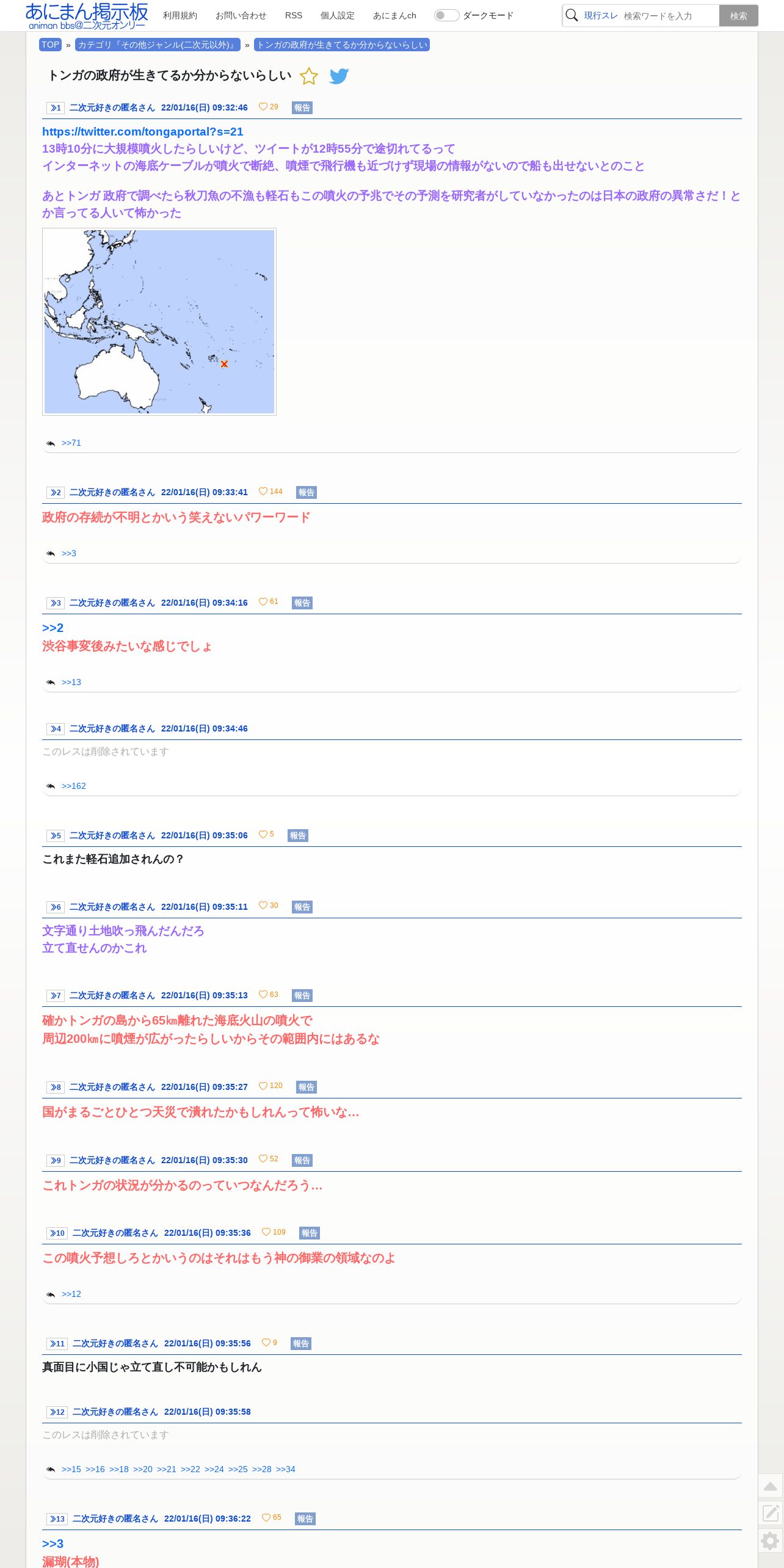The height and width of the screenshot is (1568, 784).
Task: Open the twitter.com/tongaportal link
Action: pyautogui.click(x=143, y=131)
